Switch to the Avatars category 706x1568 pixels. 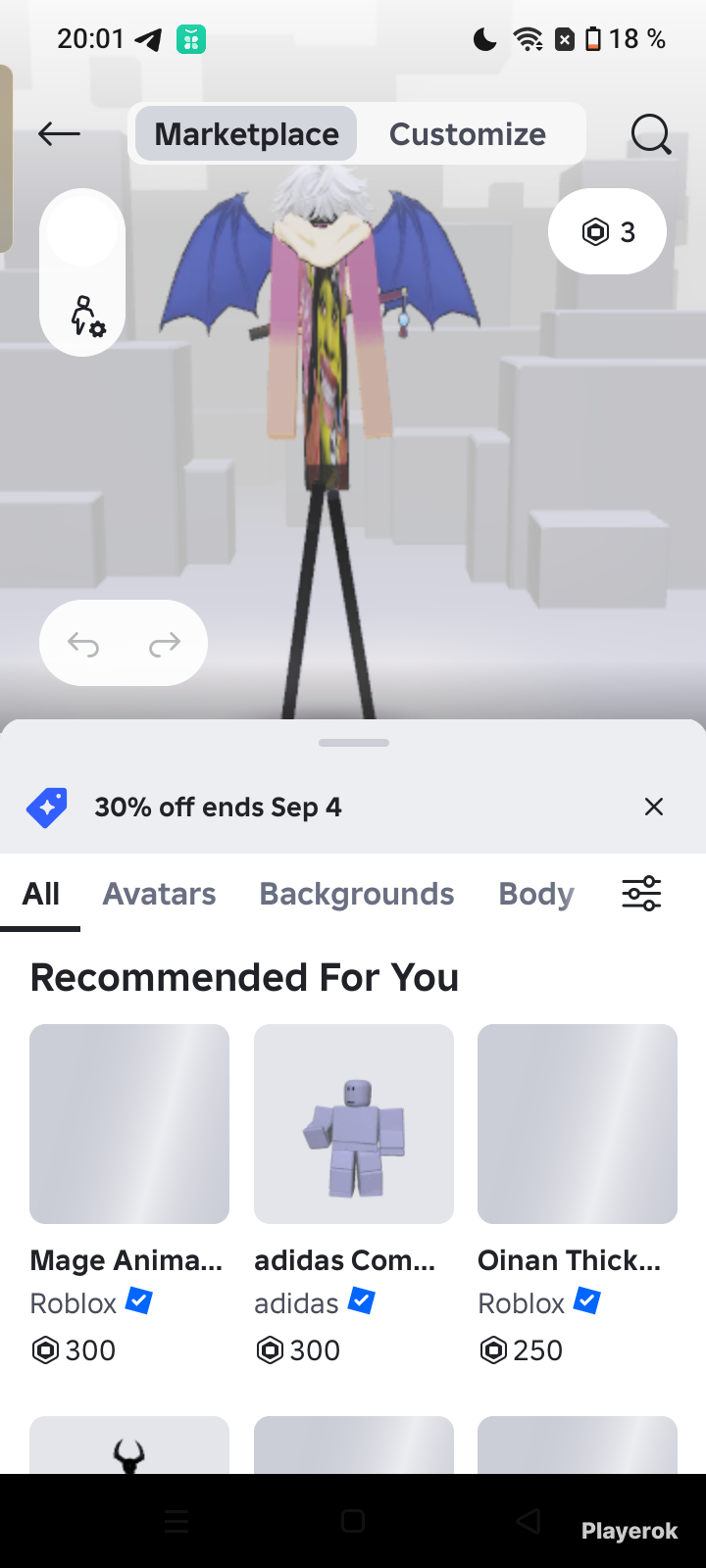click(160, 894)
